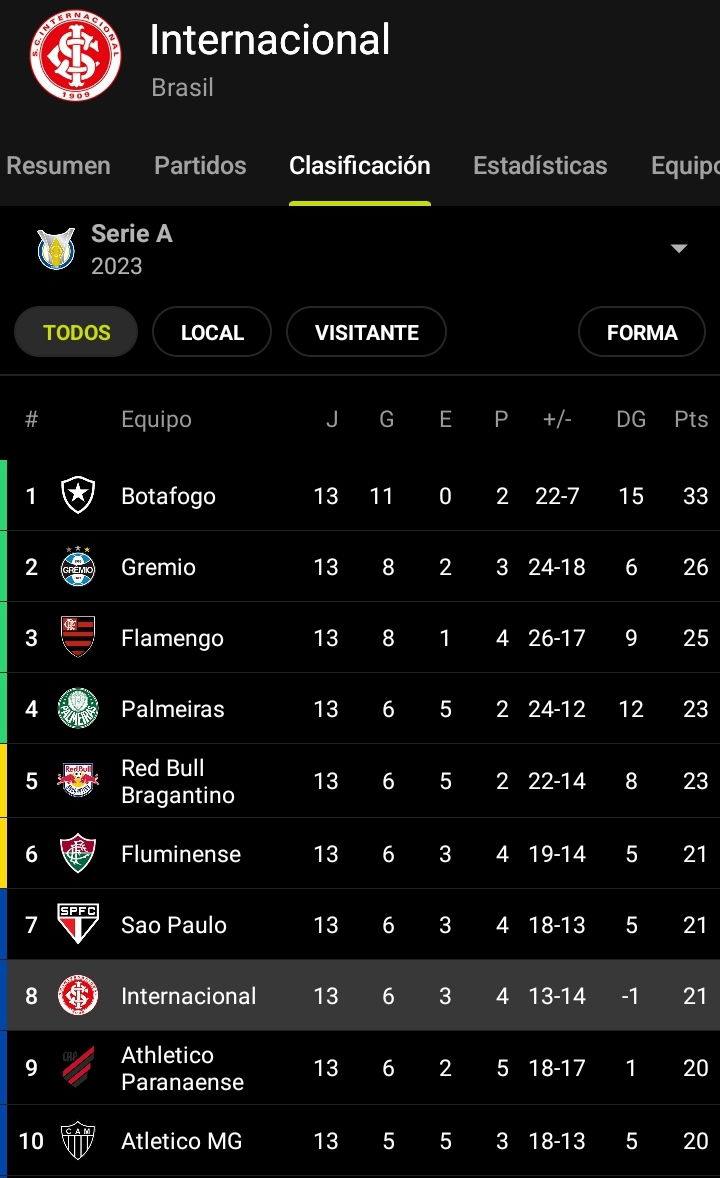
Task: Go to the Estadísticas tab
Action: coord(540,166)
